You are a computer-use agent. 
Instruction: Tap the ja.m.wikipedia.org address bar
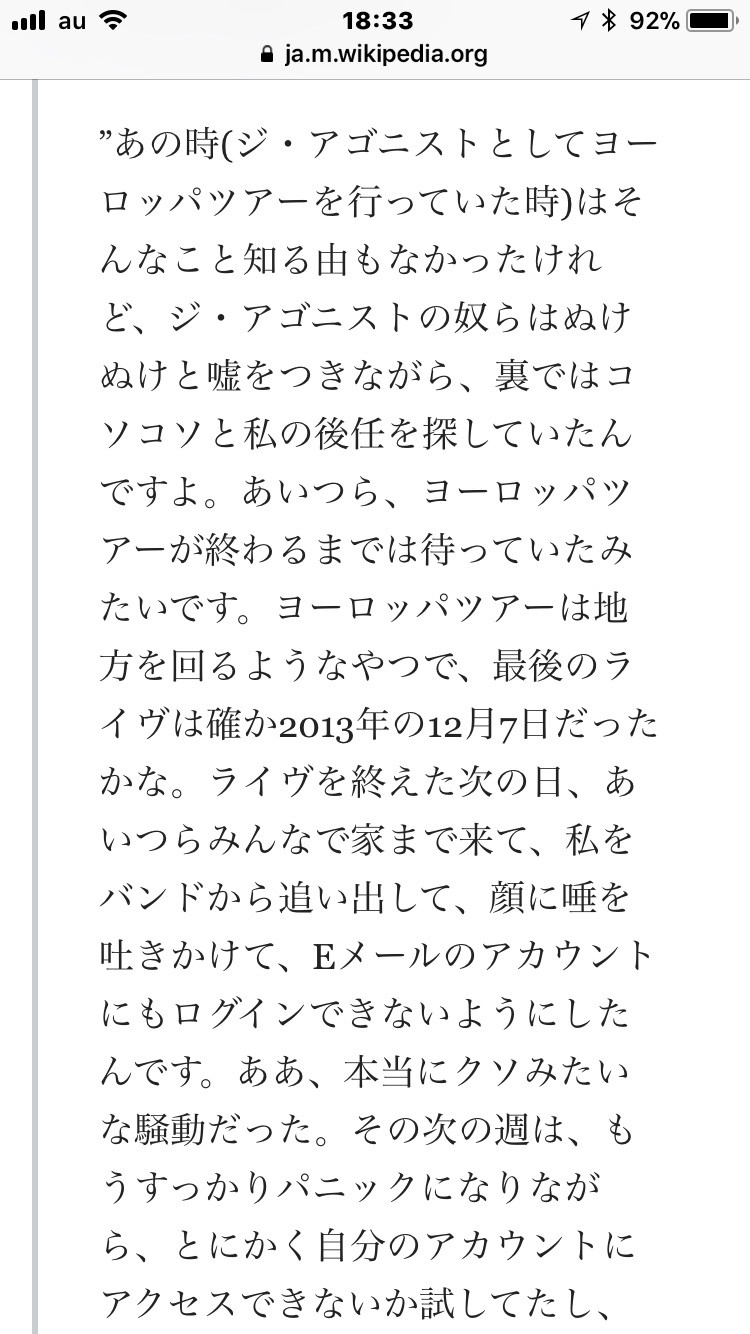(x=374, y=54)
